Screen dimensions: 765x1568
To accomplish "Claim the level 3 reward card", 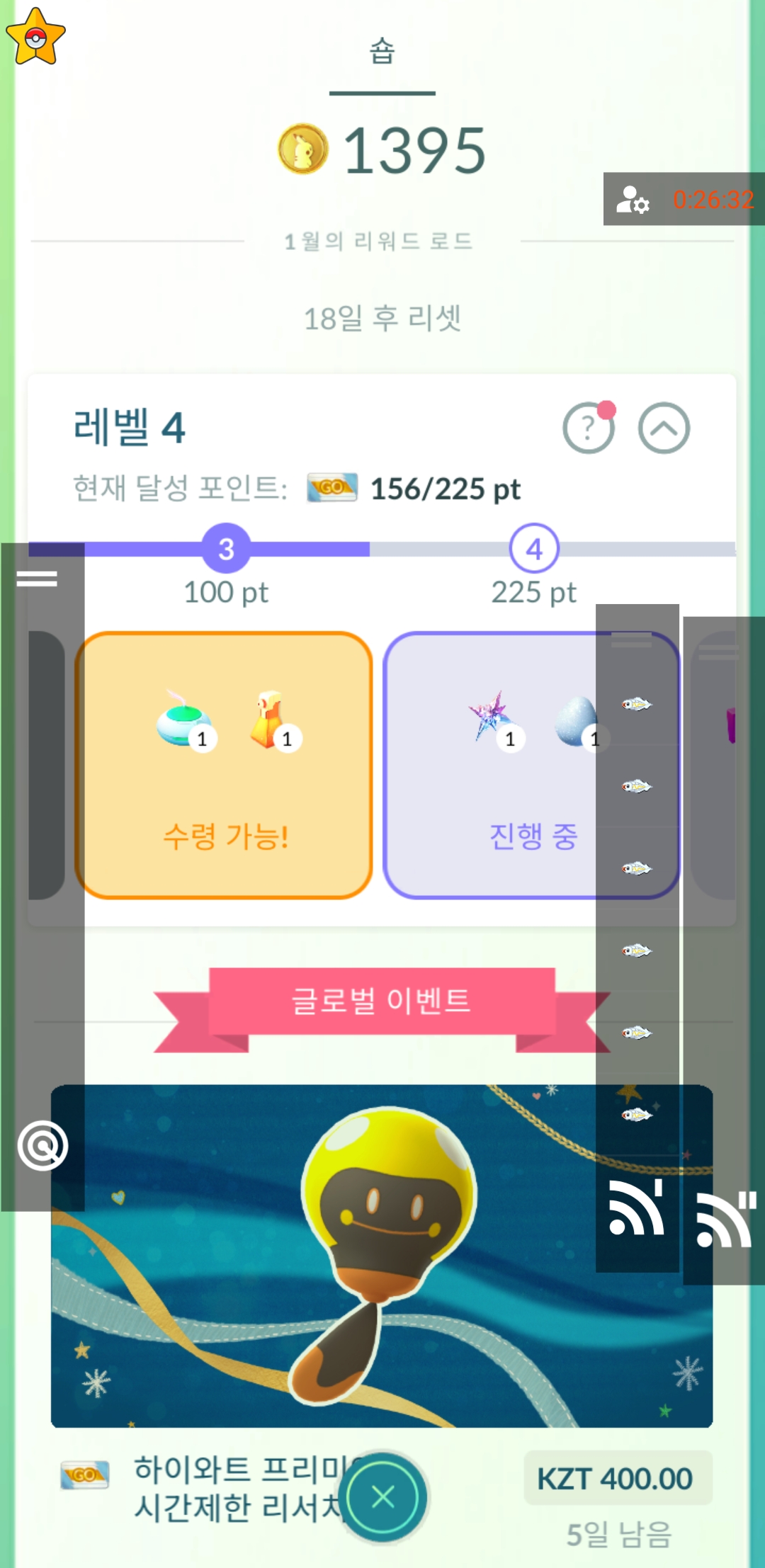I will click(224, 765).
